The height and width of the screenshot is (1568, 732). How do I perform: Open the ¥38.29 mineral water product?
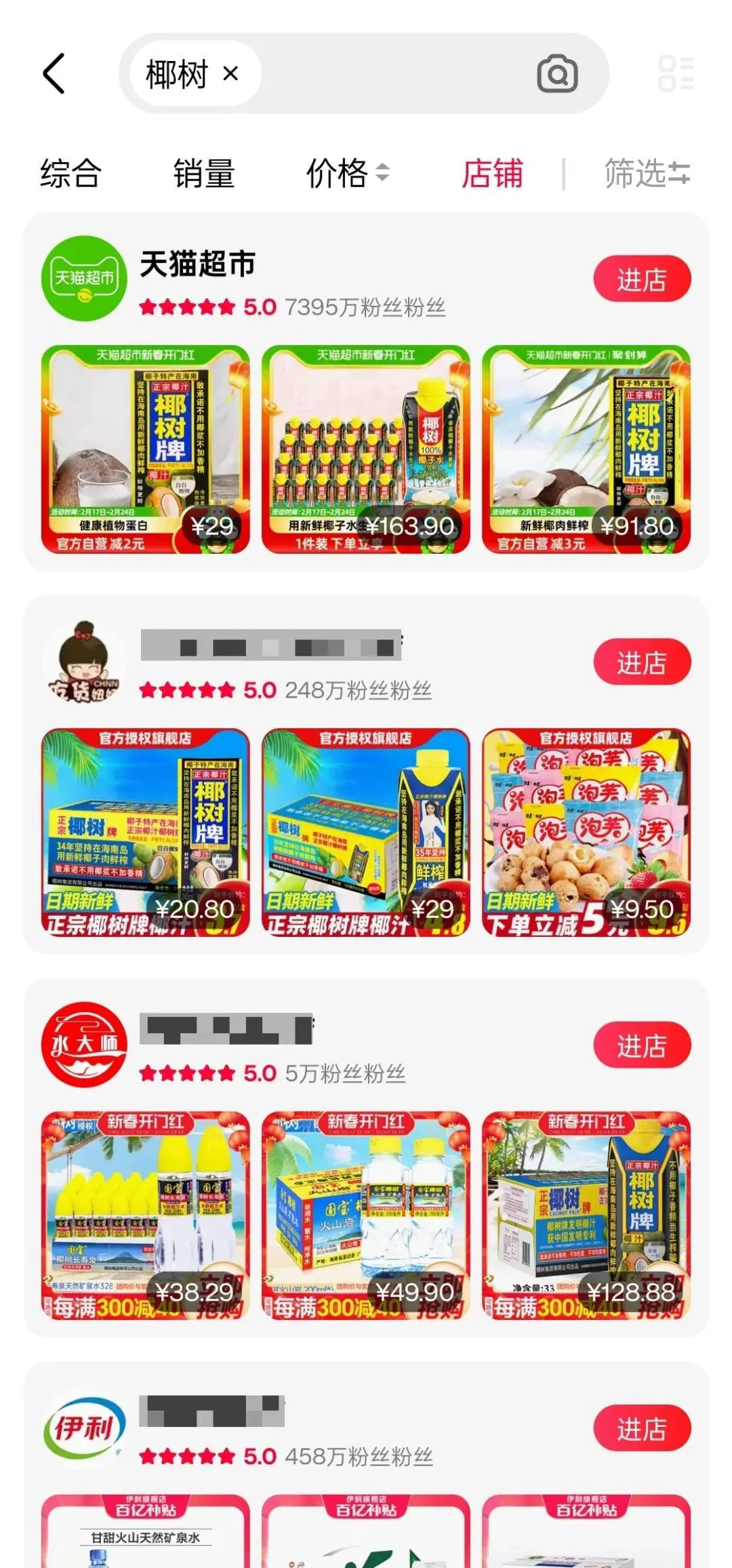point(145,1215)
